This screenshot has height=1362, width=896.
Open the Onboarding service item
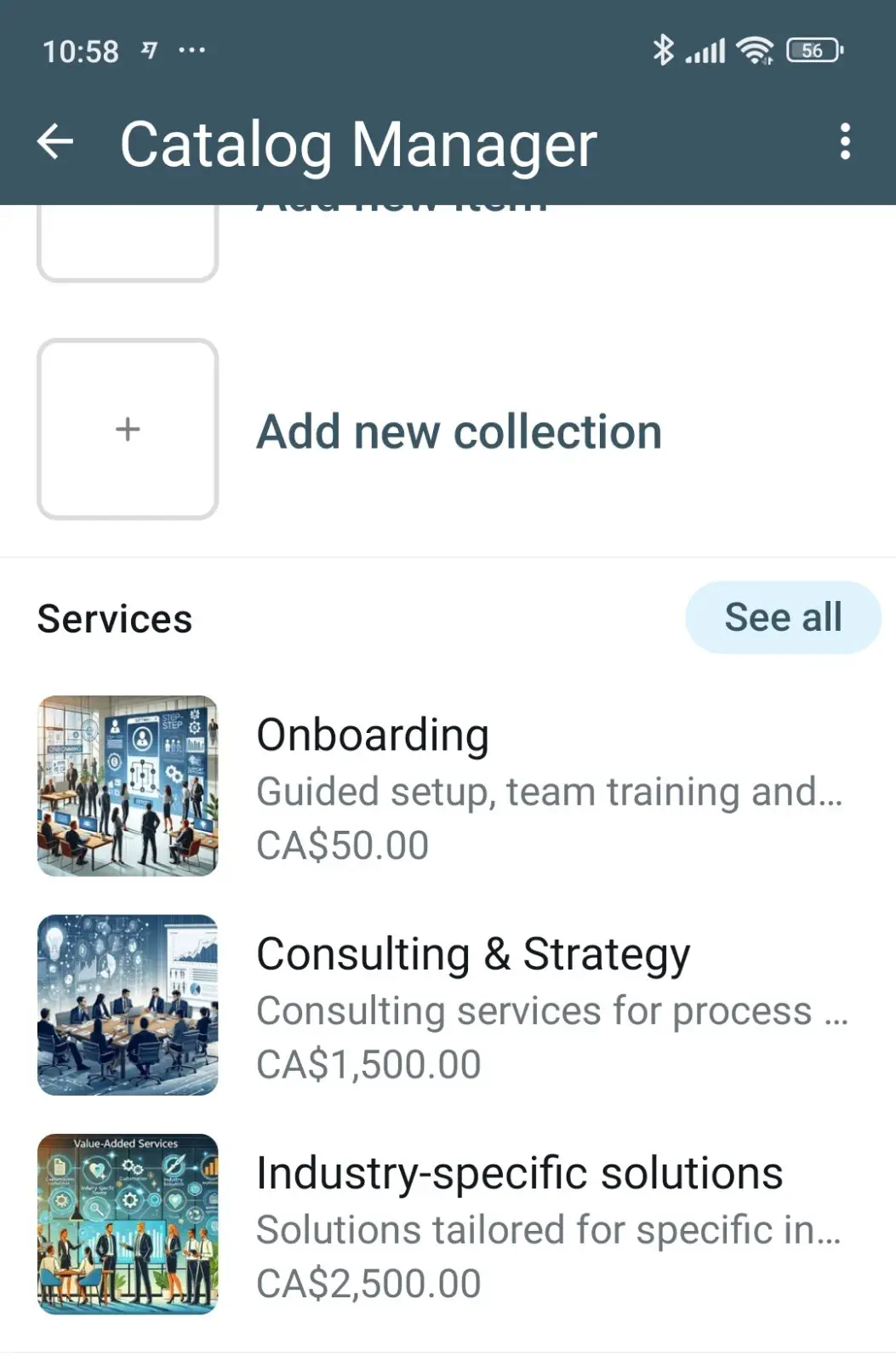[x=442, y=787]
